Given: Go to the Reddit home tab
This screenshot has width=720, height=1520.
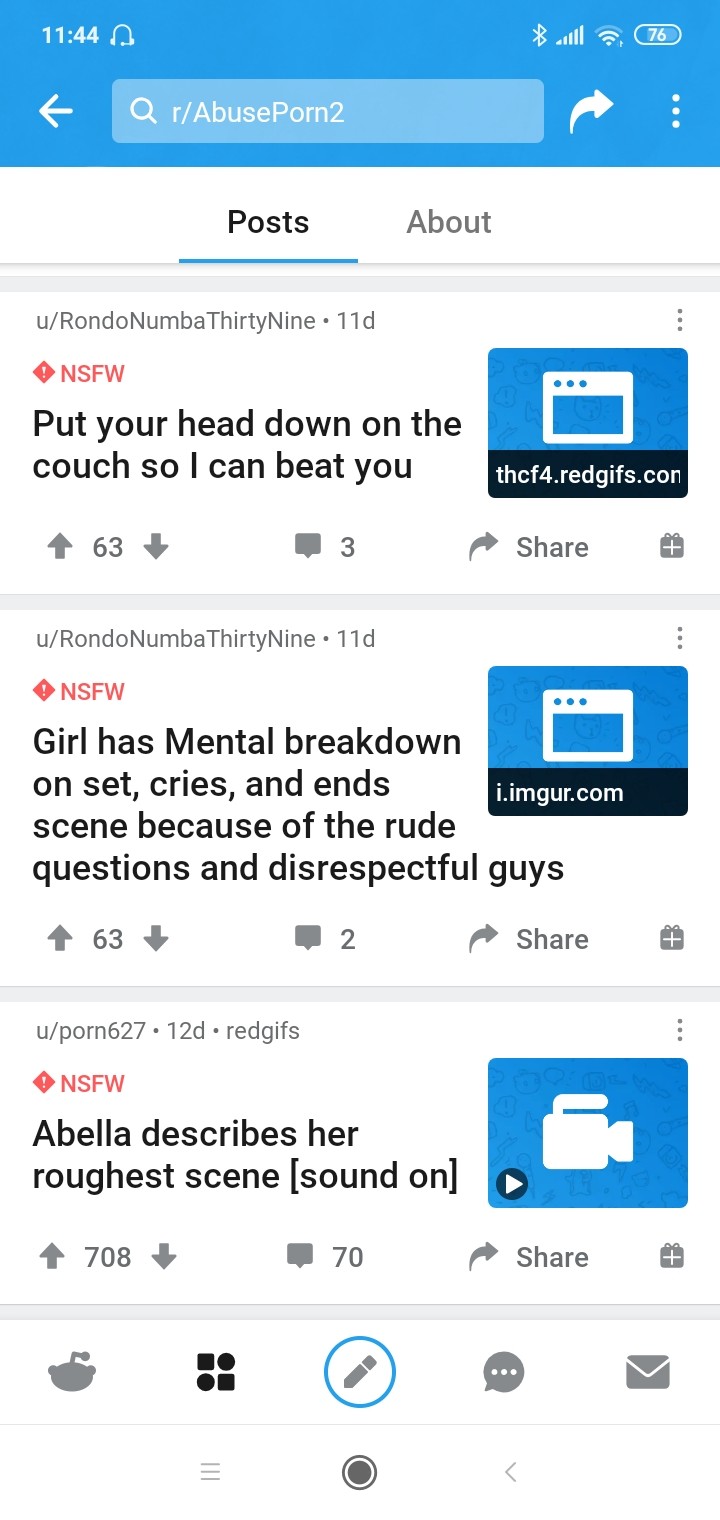Looking at the screenshot, I should [x=72, y=1372].
